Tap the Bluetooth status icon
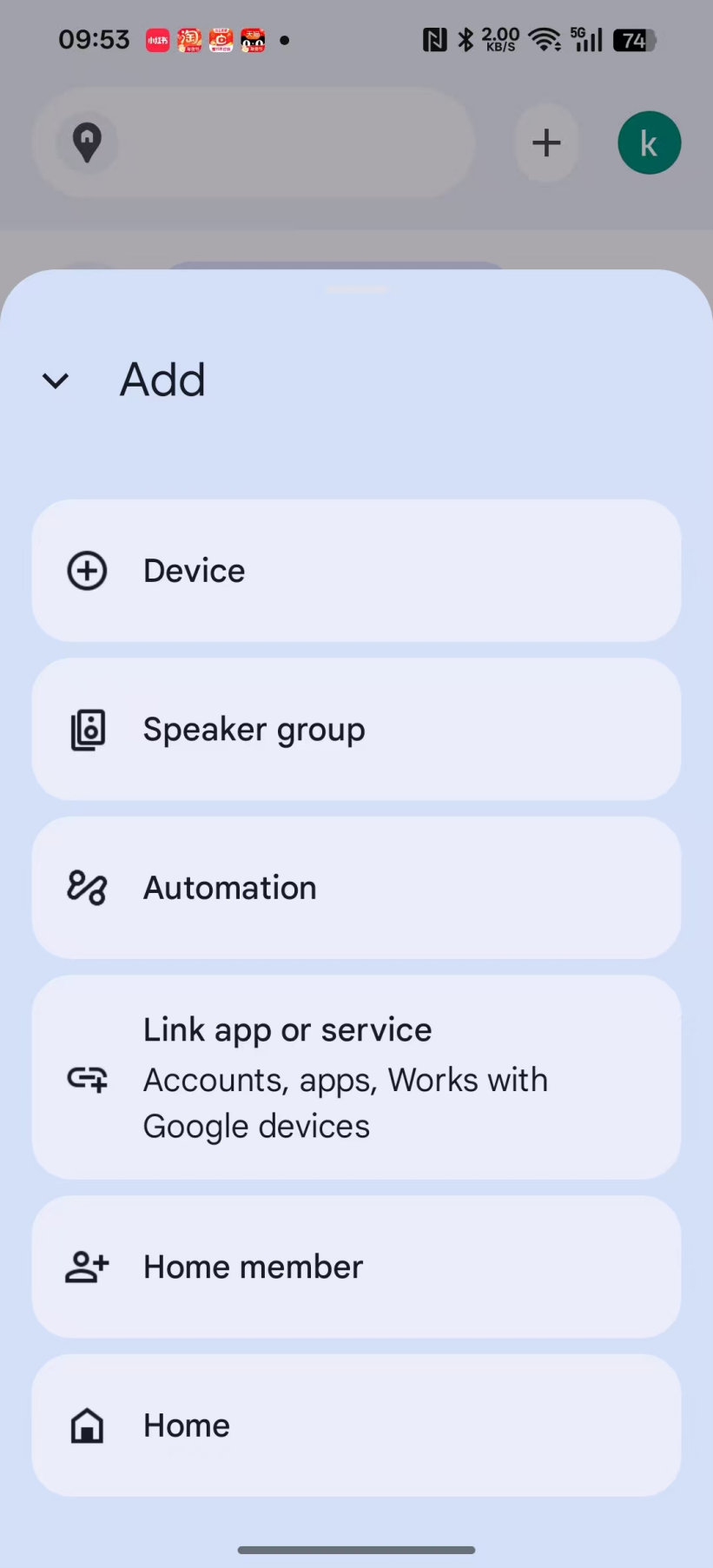Screen dimensions: 713x1568 click(x=466, y=38)
